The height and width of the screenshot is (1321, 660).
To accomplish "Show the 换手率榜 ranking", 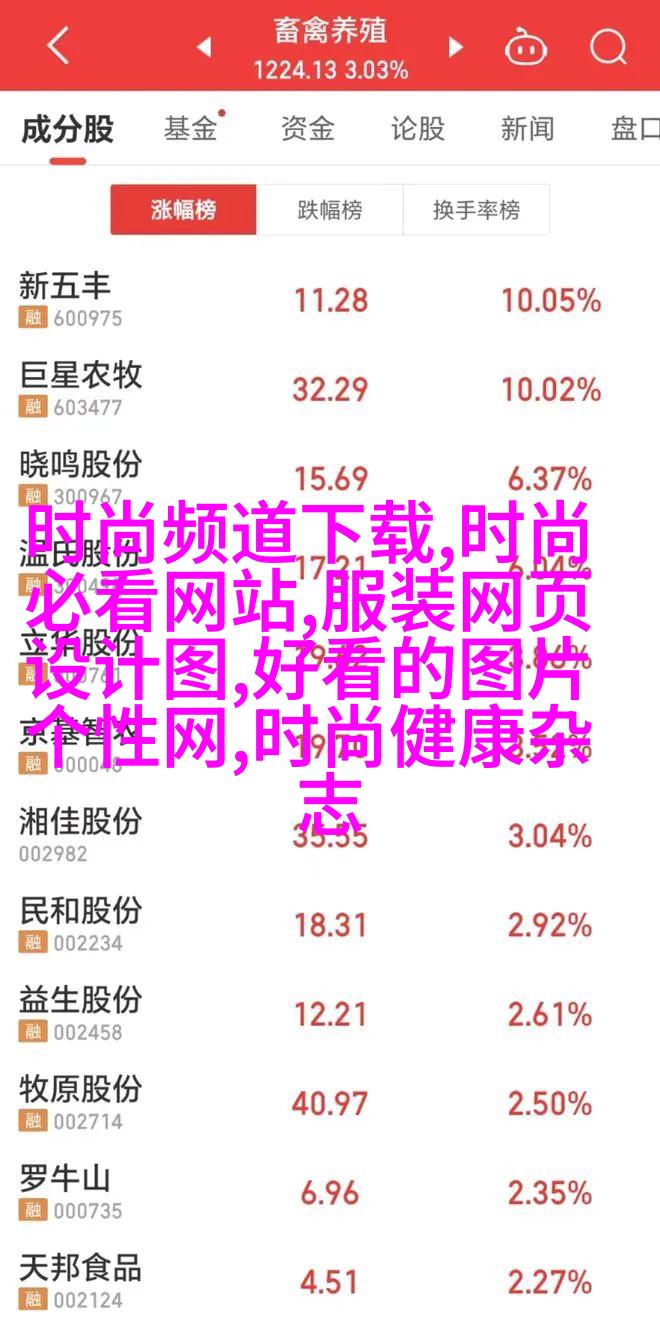I will (476, 210).
